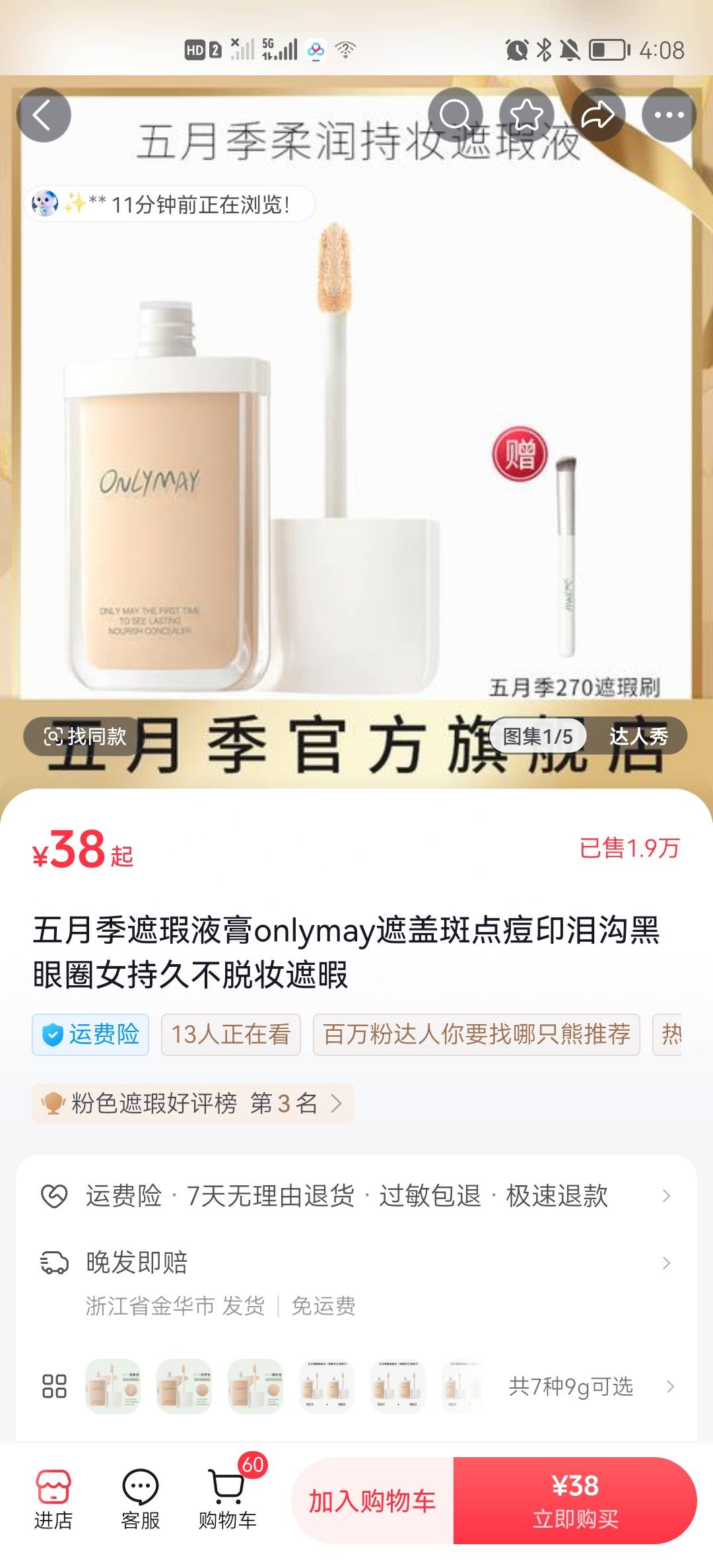Select the 图集1/5 gallery tab

pos(537,736)
